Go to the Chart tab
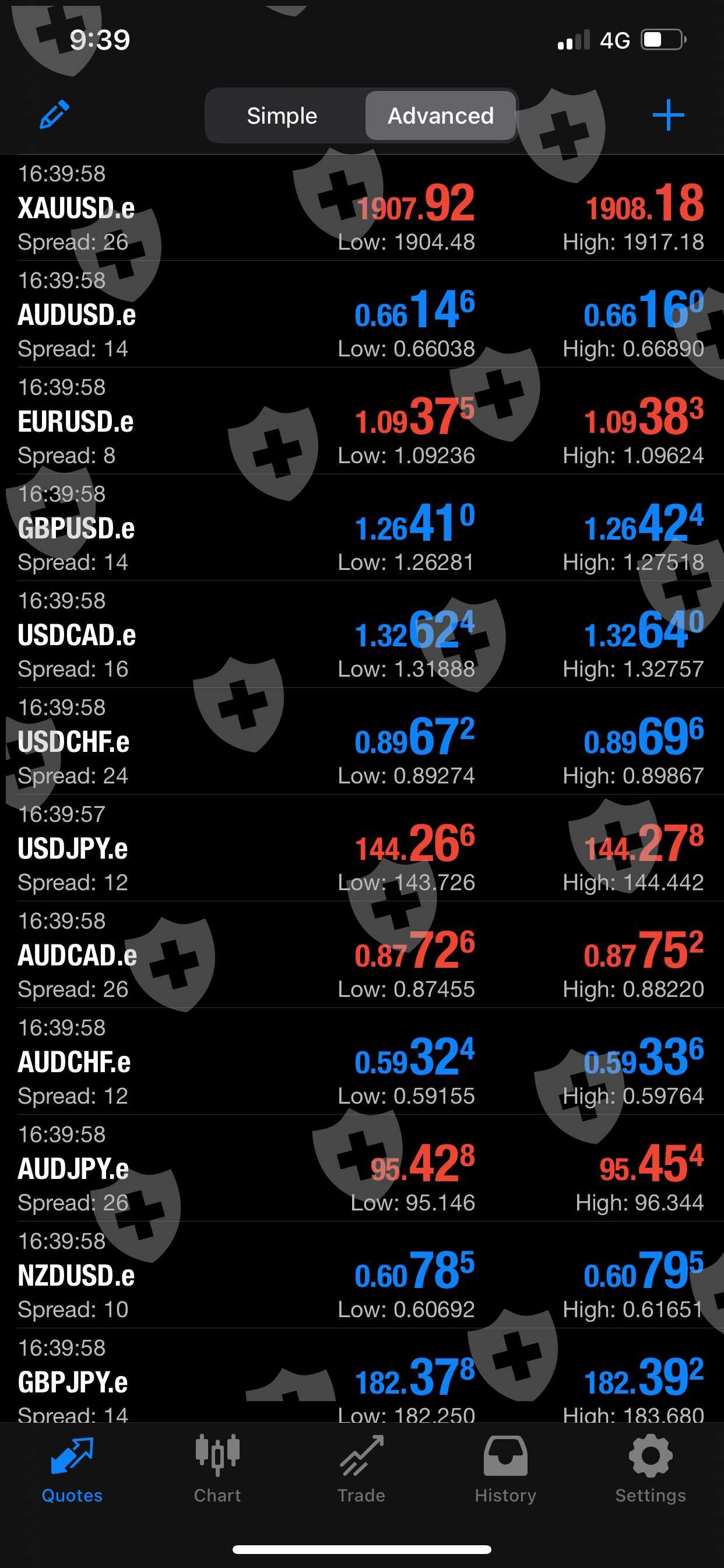Screen dimensions: 724x1568 [217, 1469]
